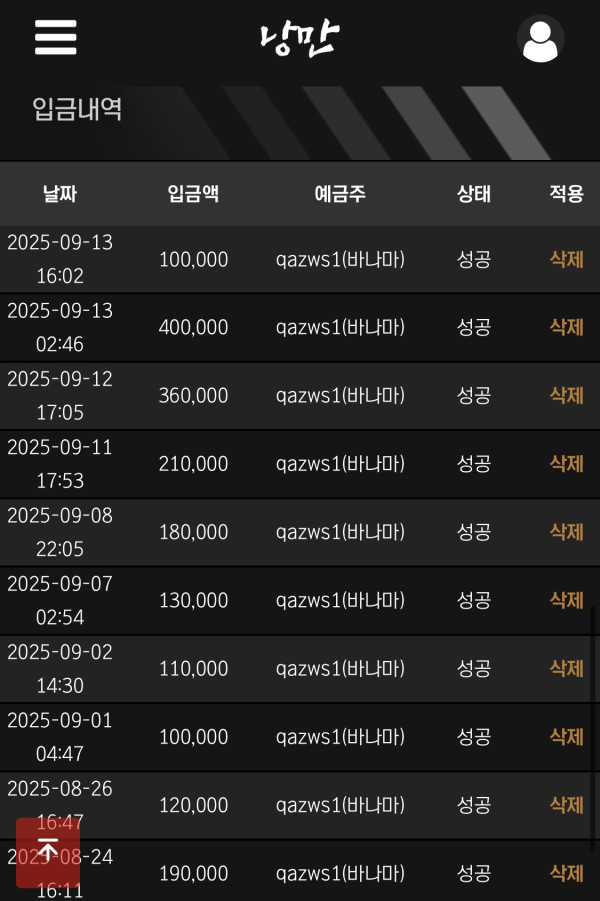Remove the 120,000 deposit from 2025-08-26
The height and width of the screenshot is (901, 600).
pyautogui.click(x=566, y=804)
